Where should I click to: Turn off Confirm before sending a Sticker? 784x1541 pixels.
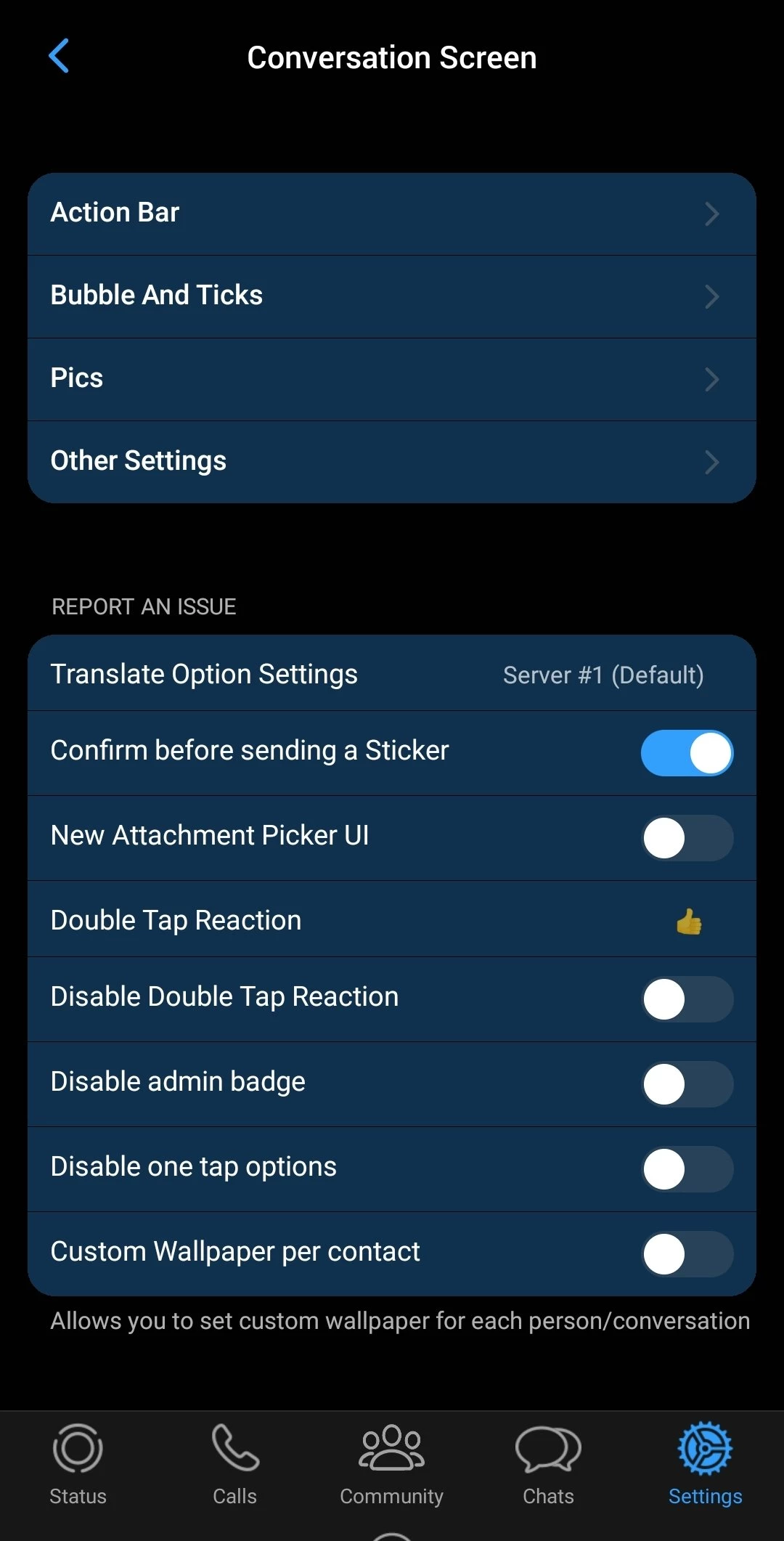click(686, 752)
